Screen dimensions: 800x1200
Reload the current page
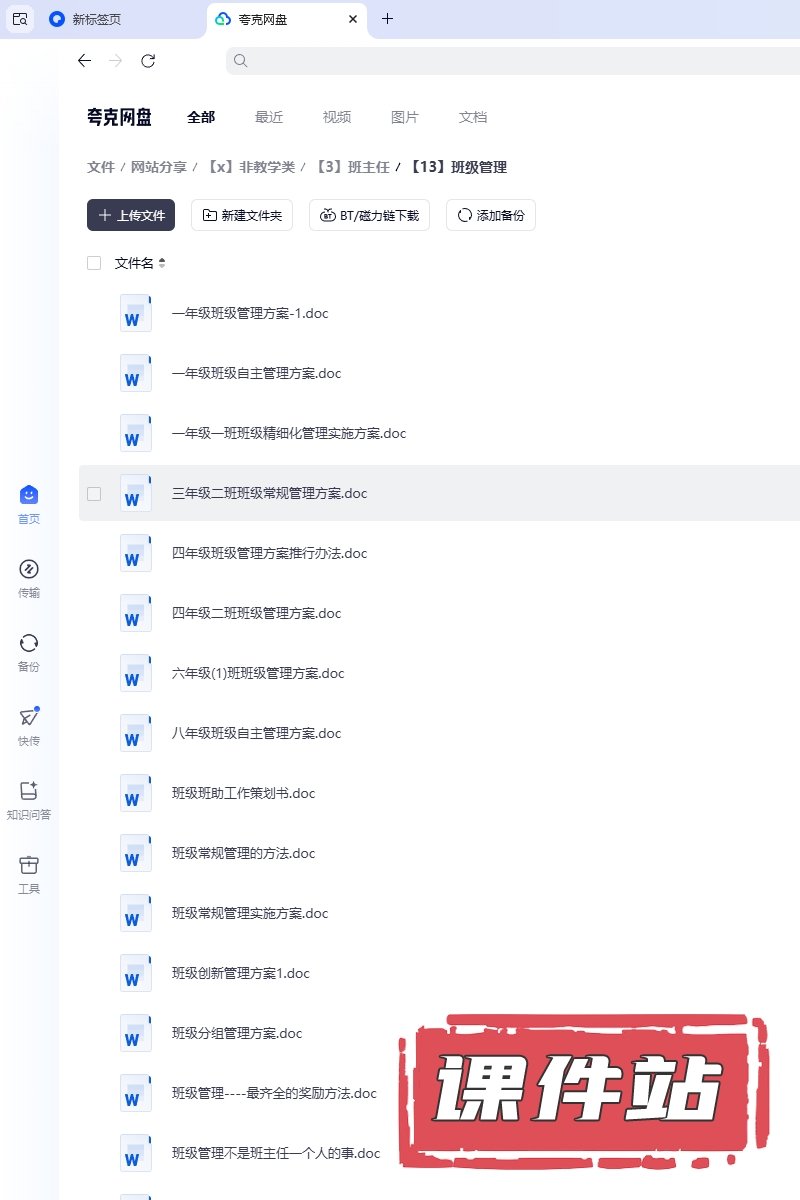pyautogui.click(x=148, y=61)
